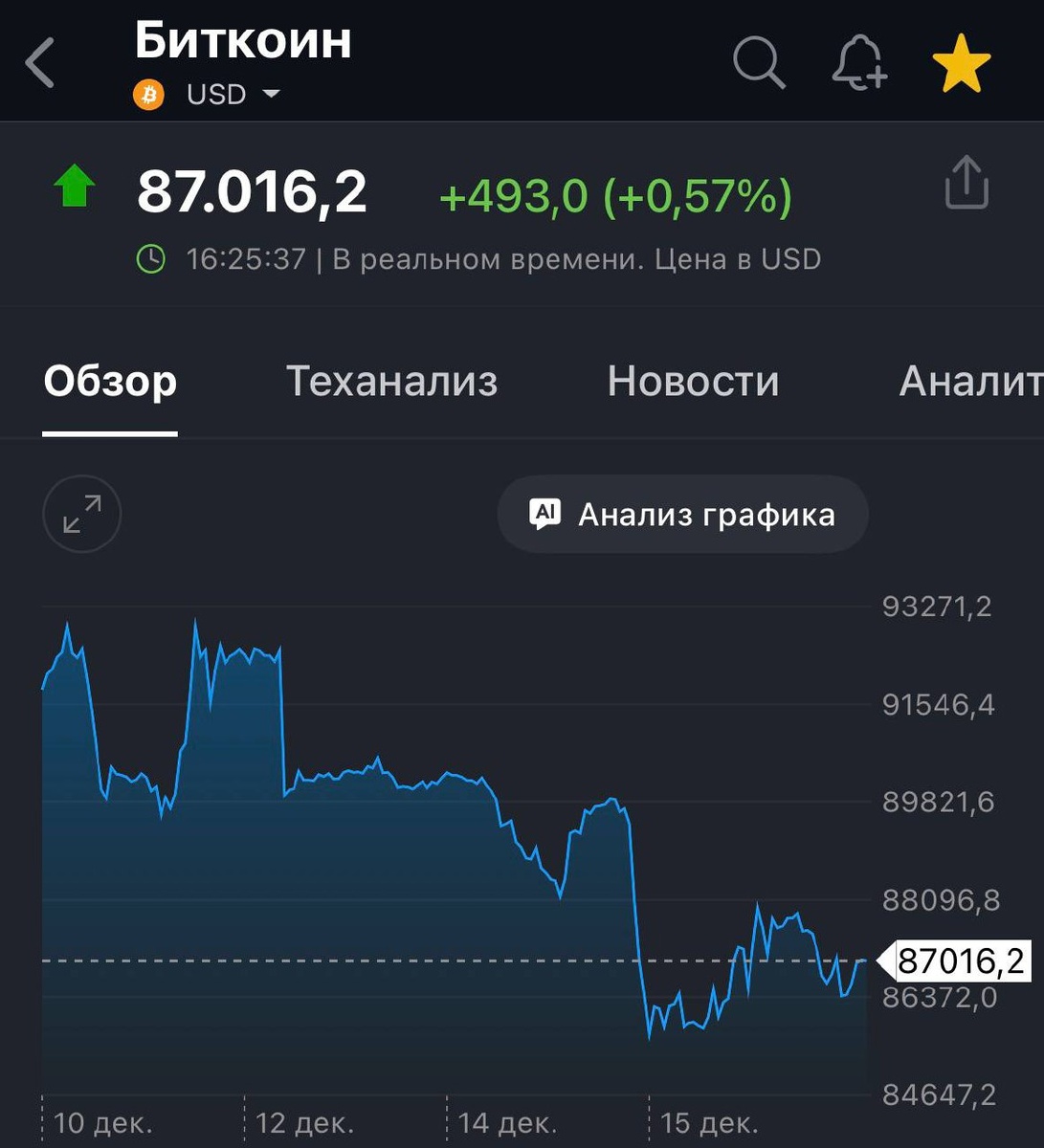
Task: Open the chart in fullscreen mode
Action: [x=80, y=514]
